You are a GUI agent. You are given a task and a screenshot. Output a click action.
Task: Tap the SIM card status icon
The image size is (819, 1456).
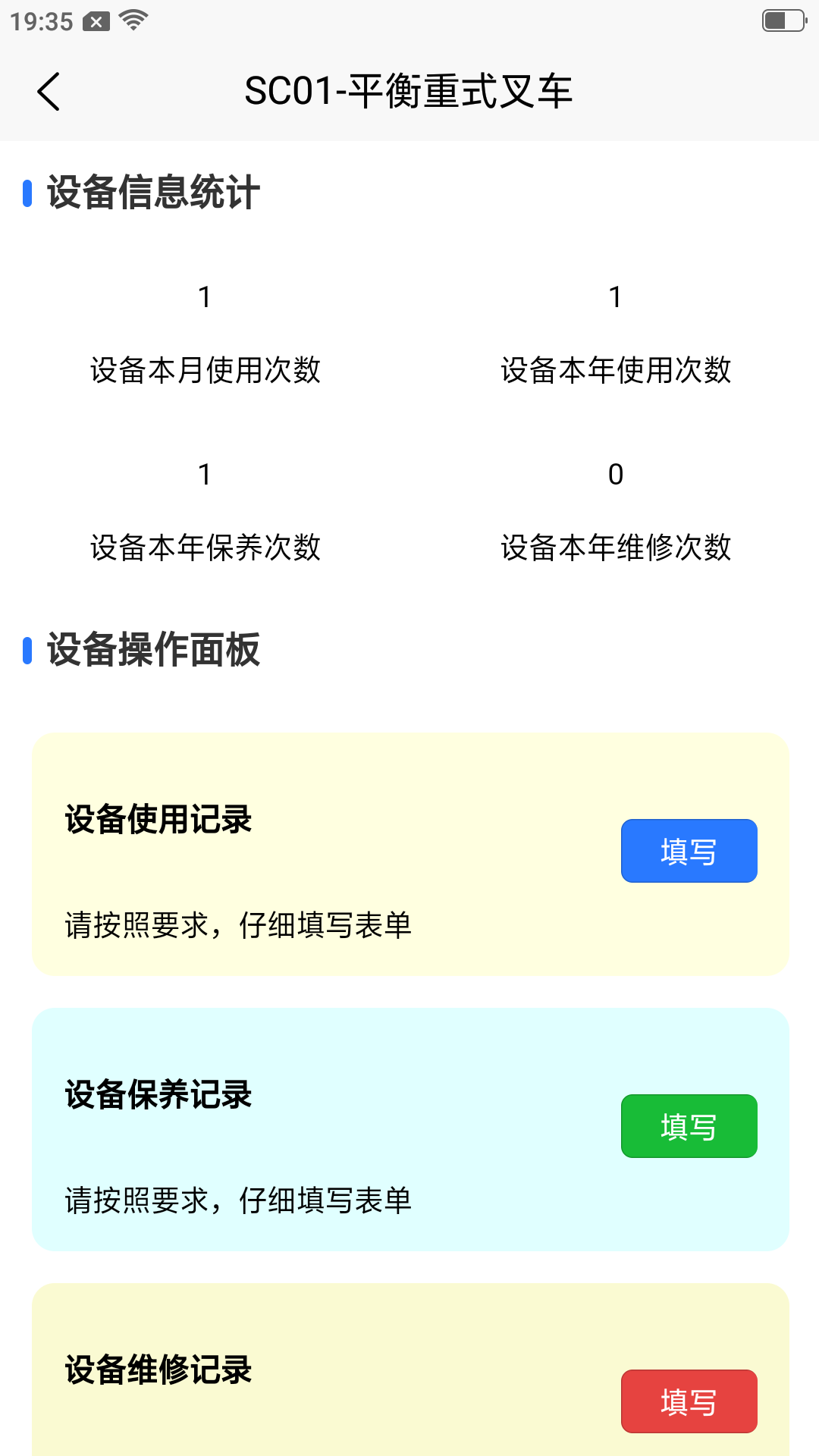tap(96, 20)
